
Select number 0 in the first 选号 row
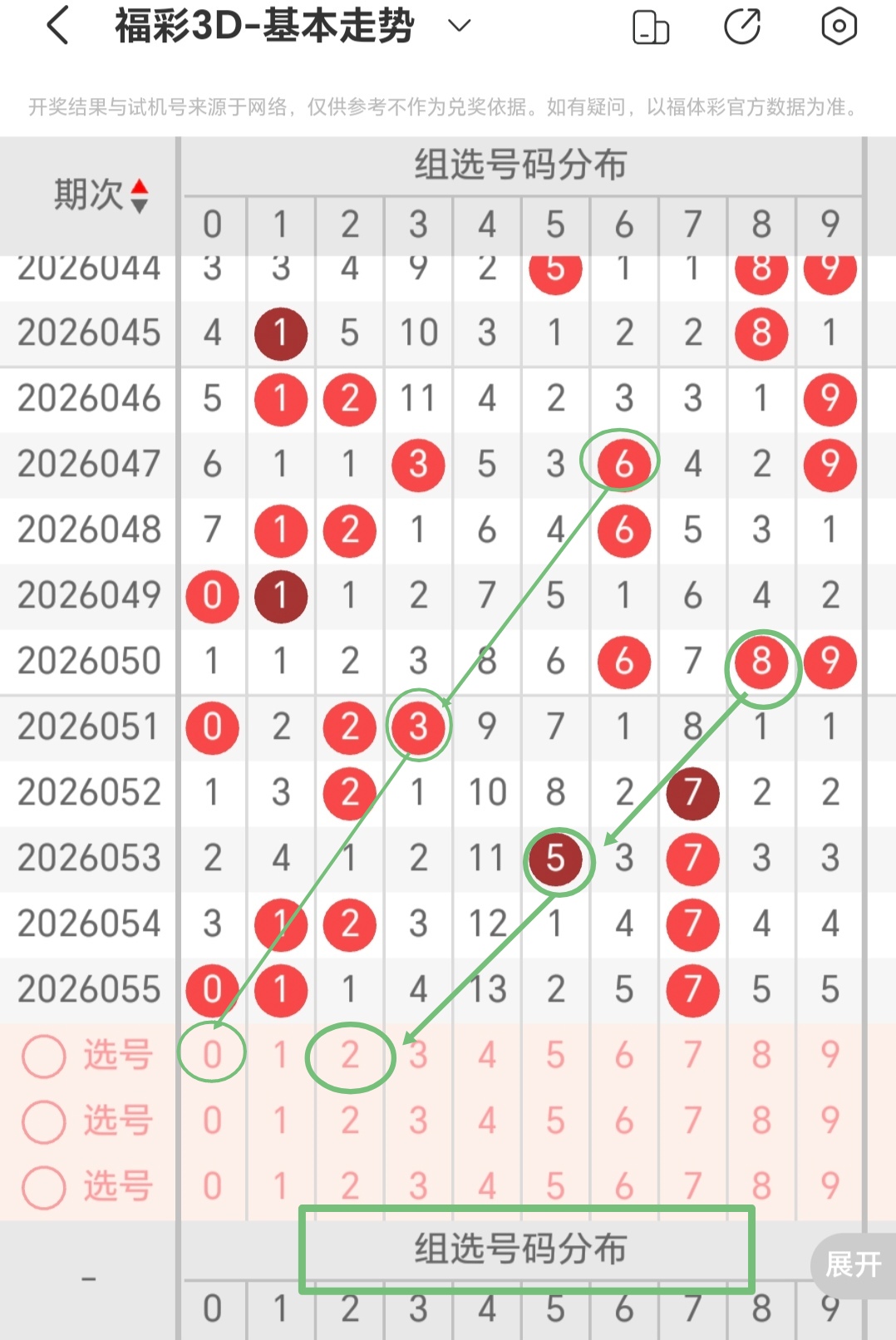213,1056
